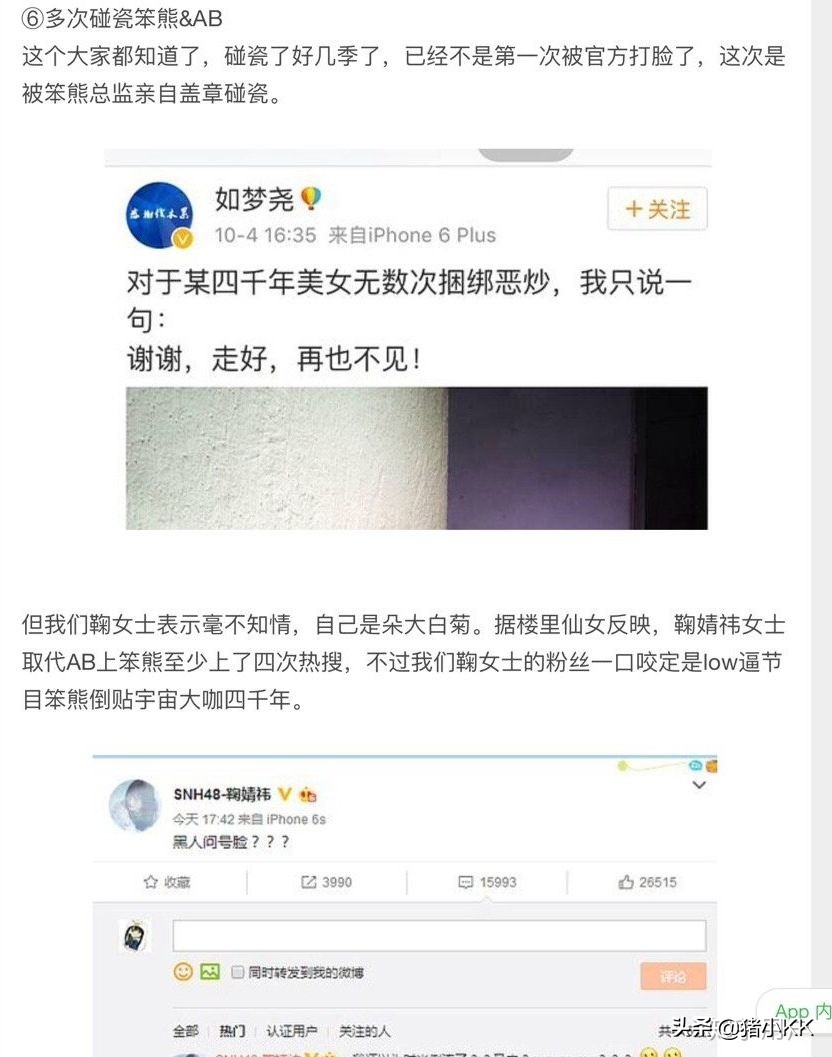Click the +关注 follow button
832x1057 pixels.
[657, 210]
